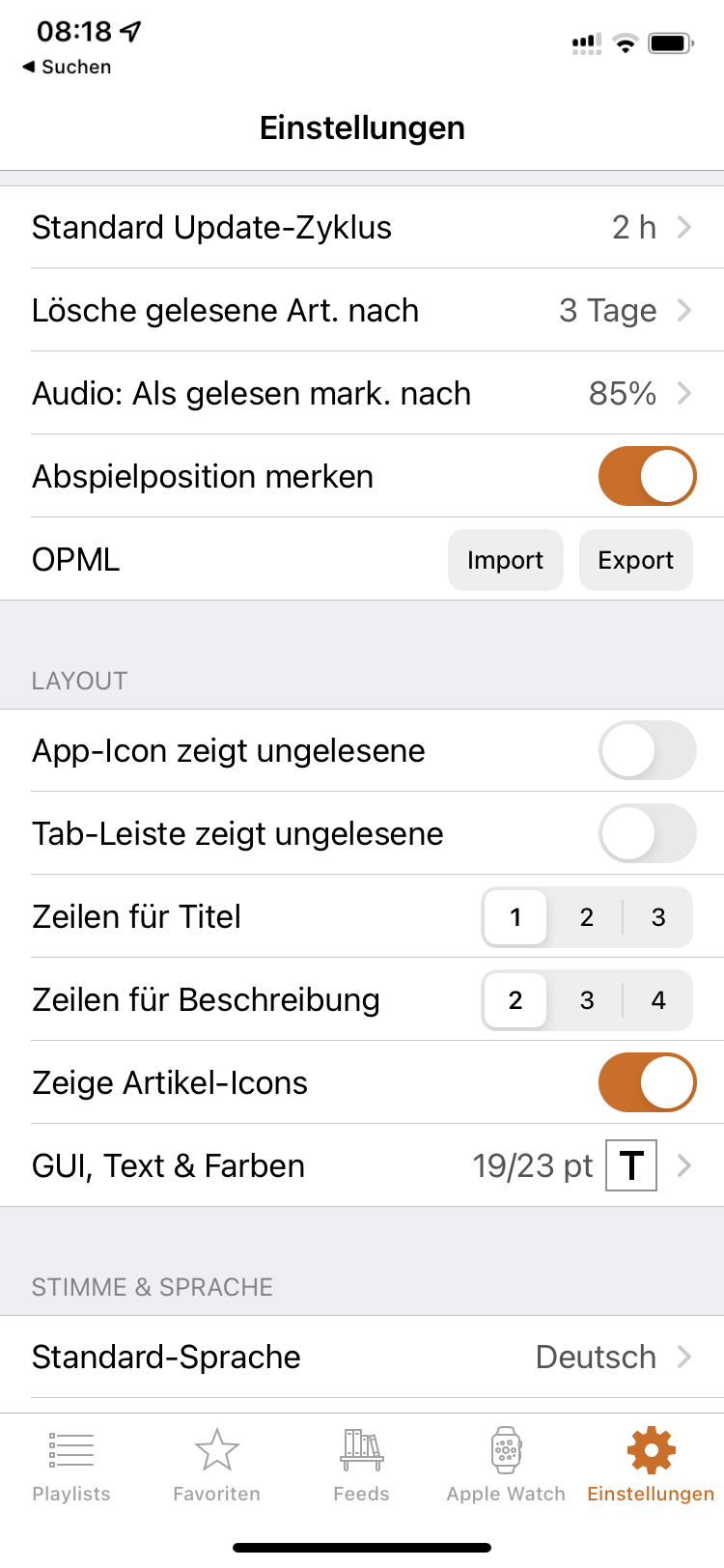Open Standard-Sprache setting
The image size is (724, 1568).
tap(362, 1357)
